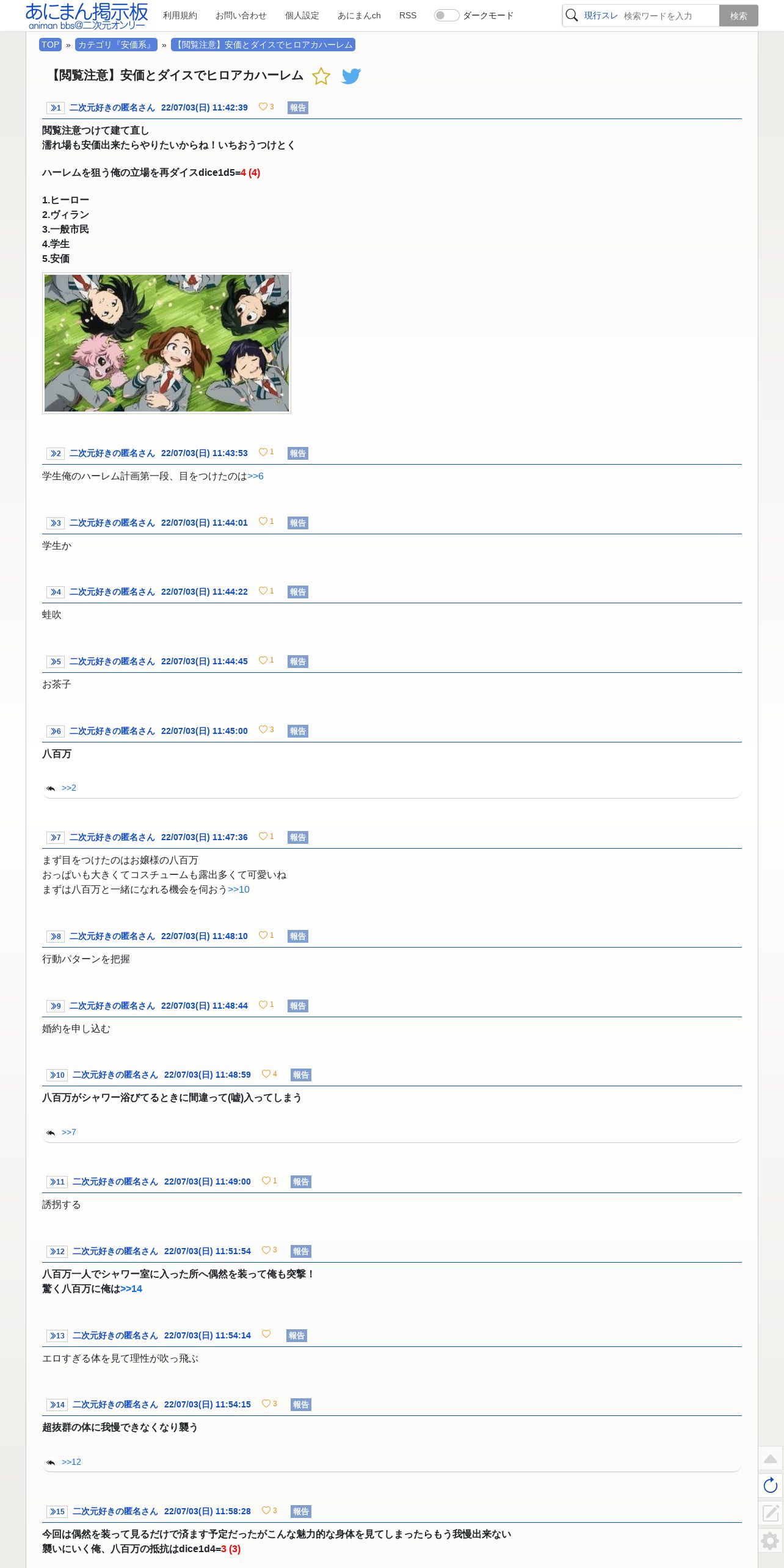This screenshot has width=784, height=1568.
Task: Open お問い合わせ page
Action: tap(241, 15)
